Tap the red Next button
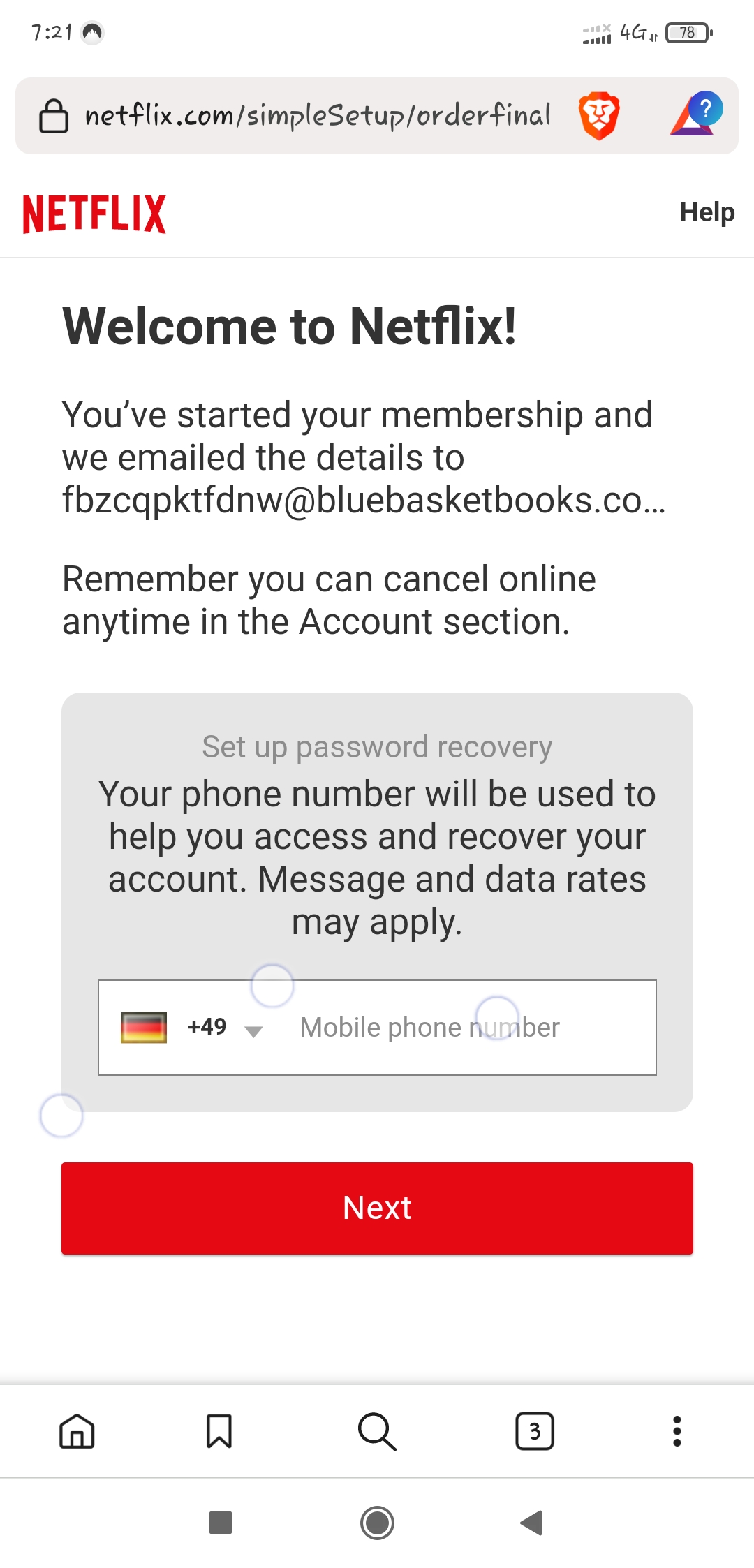754x1568 pixels. coord(377,1208)
